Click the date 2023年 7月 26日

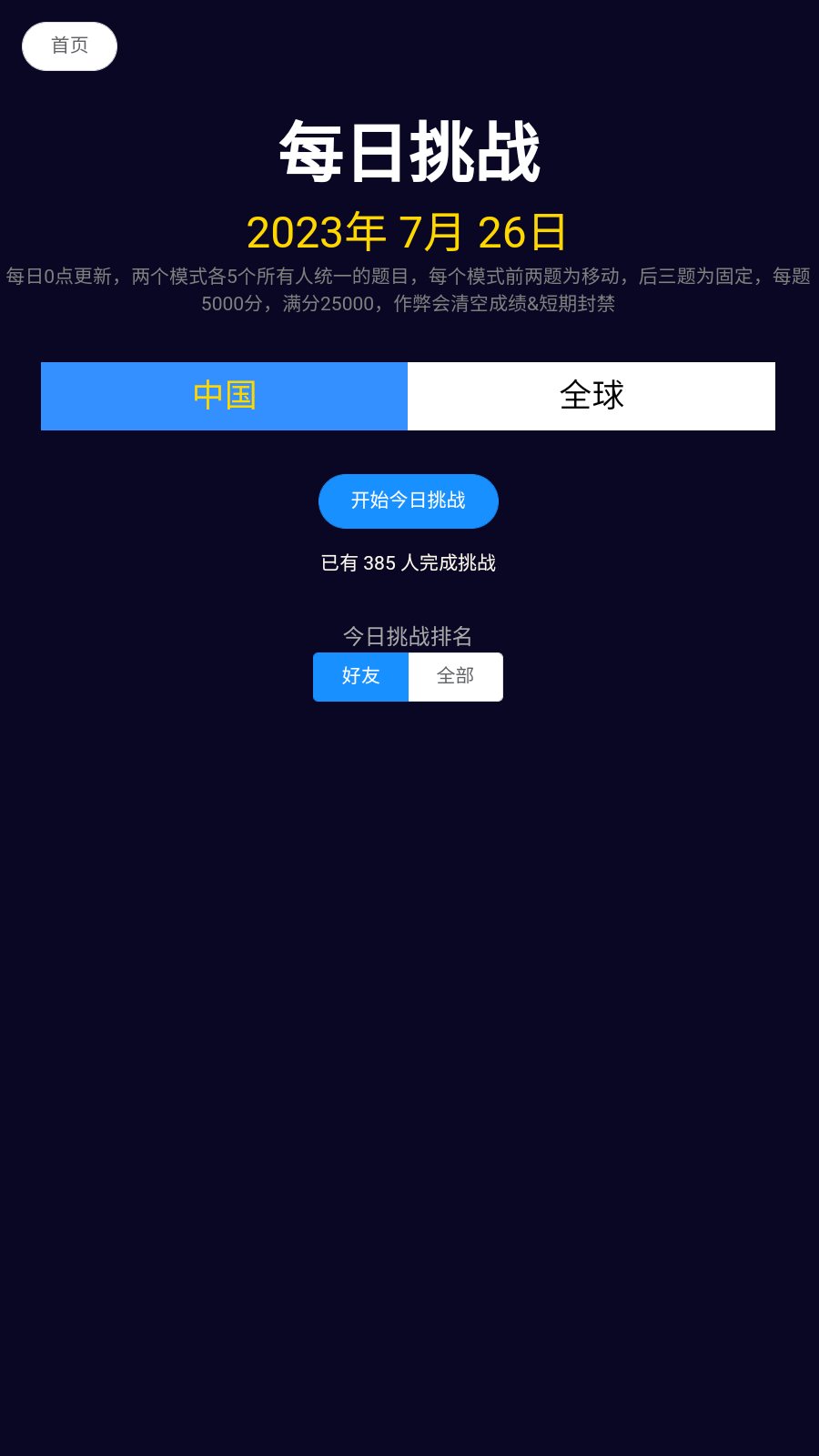point(408,233)
